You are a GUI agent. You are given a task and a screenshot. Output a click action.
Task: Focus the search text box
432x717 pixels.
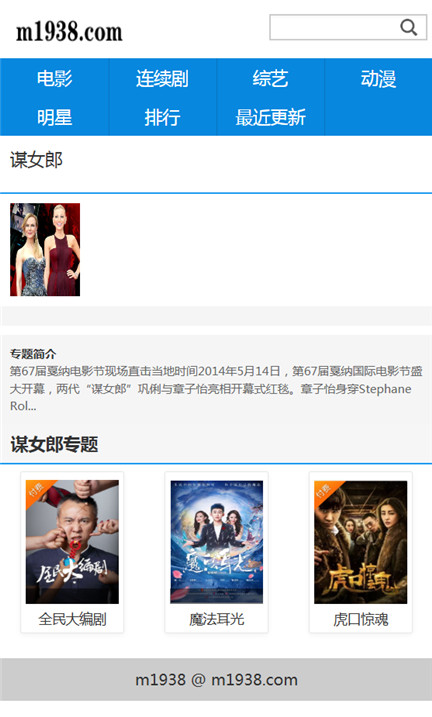[334, 27]
